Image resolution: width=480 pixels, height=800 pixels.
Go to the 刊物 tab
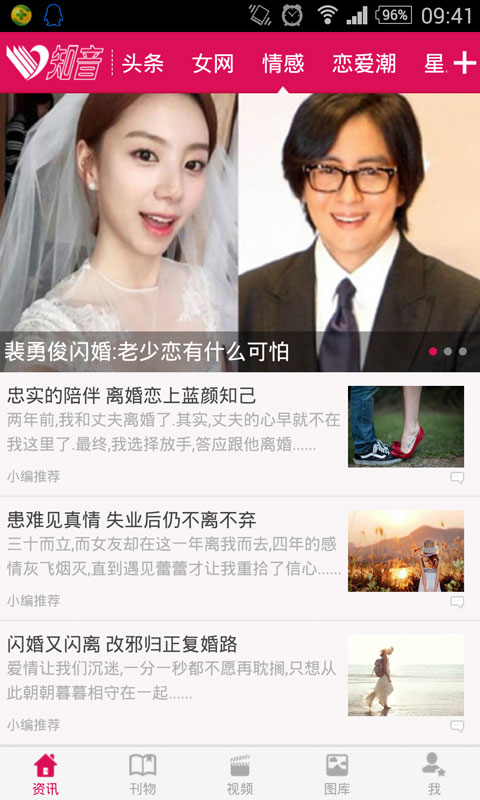[x=143, y=774]
